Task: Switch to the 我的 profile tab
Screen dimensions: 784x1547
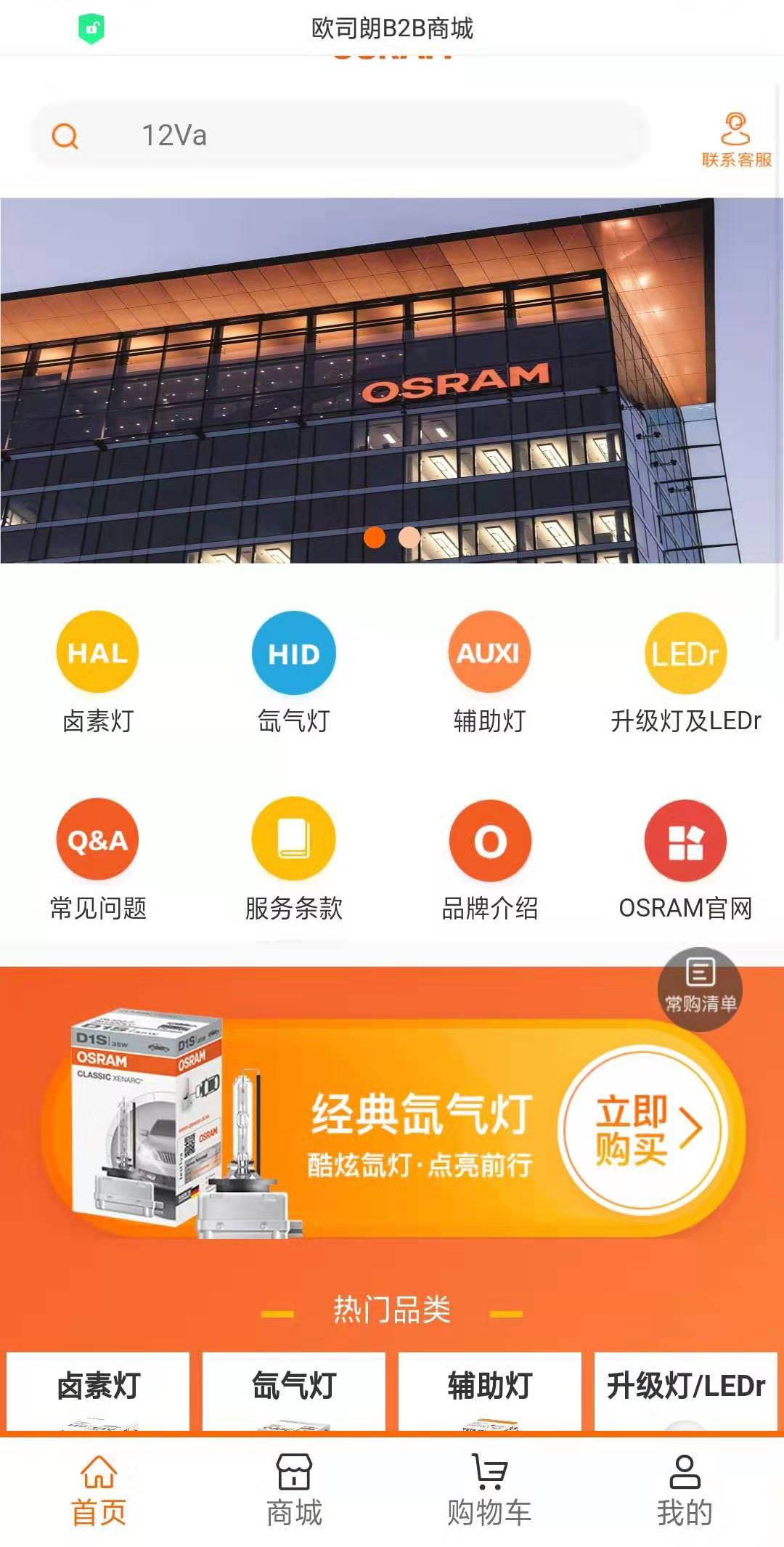Action: point(684,1490)
